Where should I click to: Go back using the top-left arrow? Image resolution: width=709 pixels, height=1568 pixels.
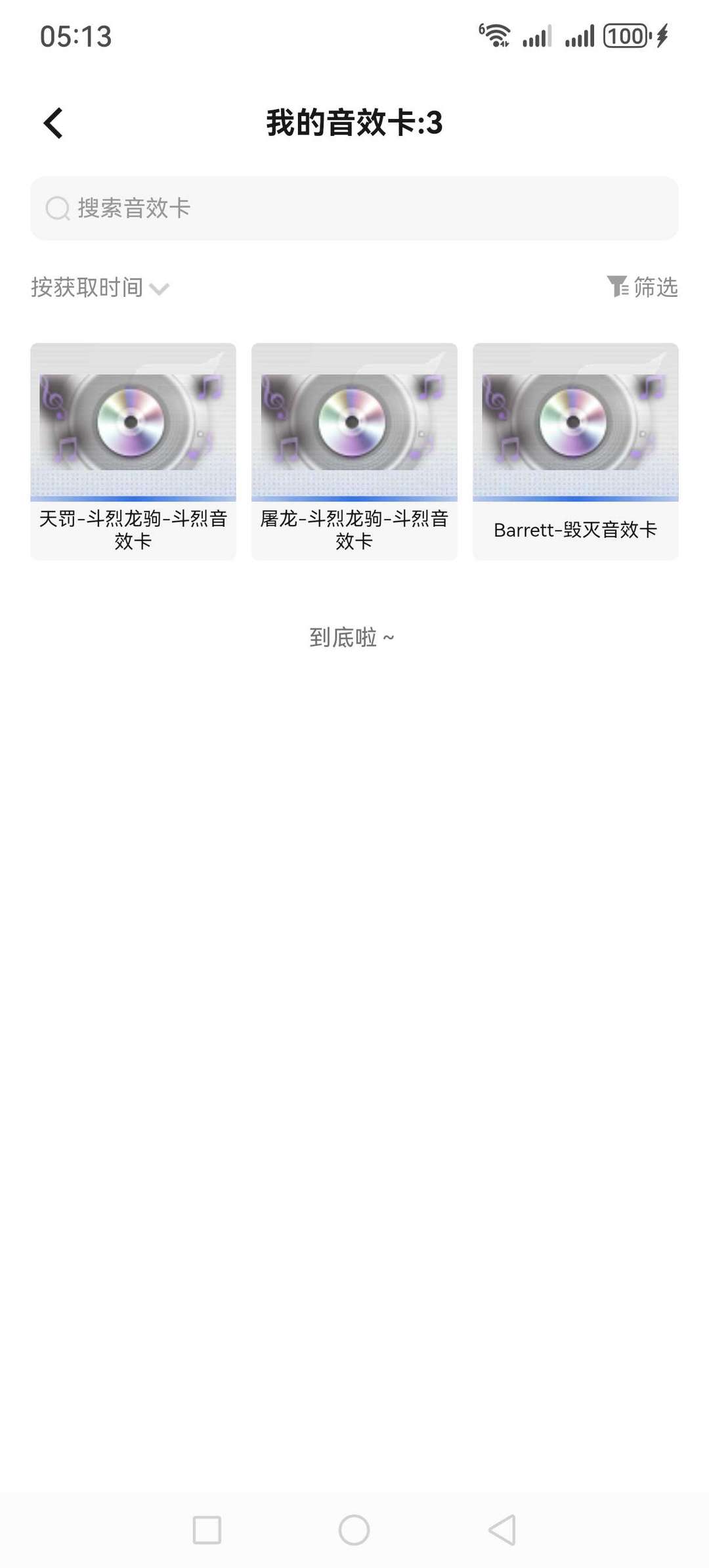tap(53, 123)
